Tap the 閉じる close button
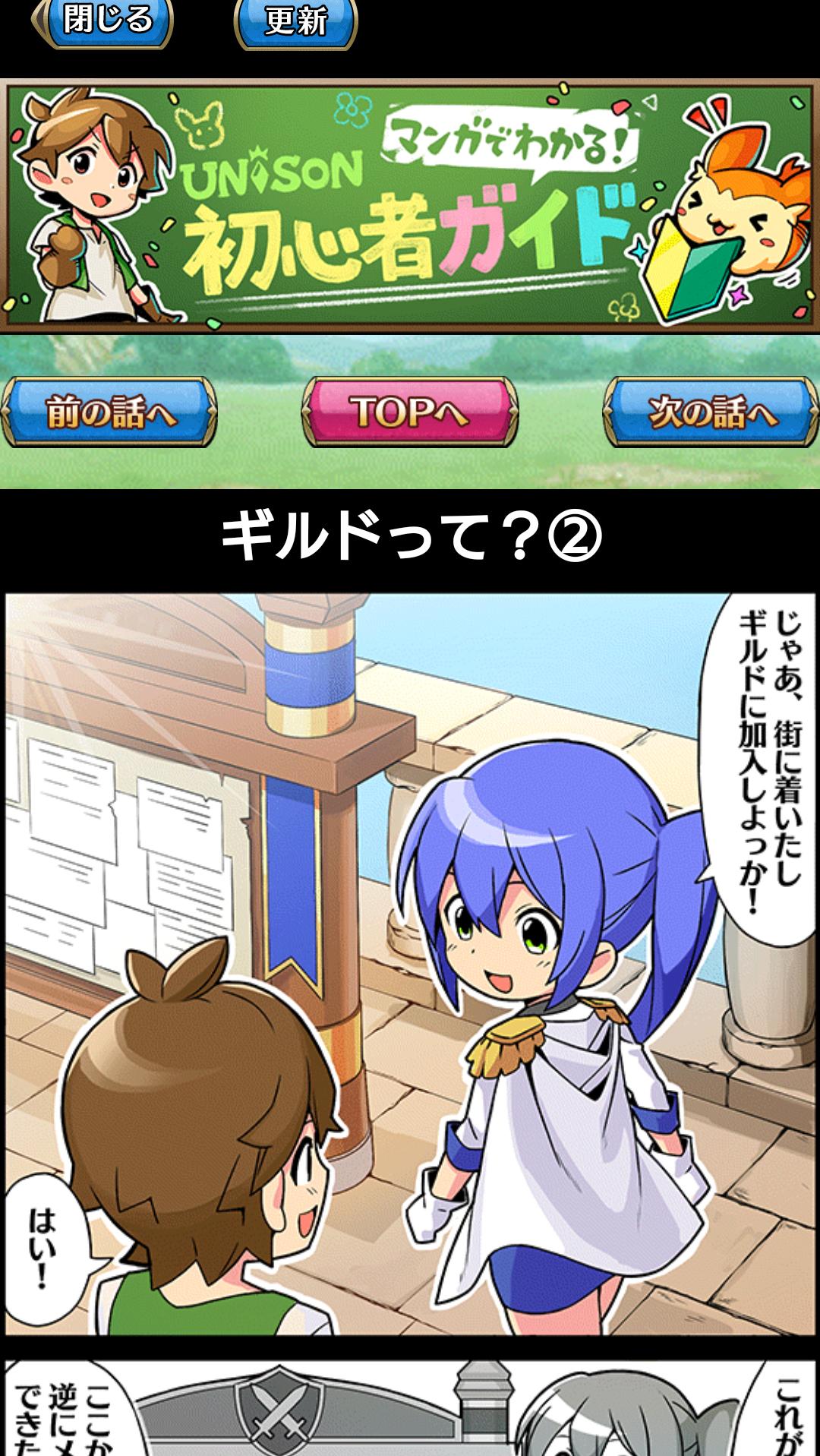The height and width of the screenshot is (1456, 820). click(x=105, y=21)
